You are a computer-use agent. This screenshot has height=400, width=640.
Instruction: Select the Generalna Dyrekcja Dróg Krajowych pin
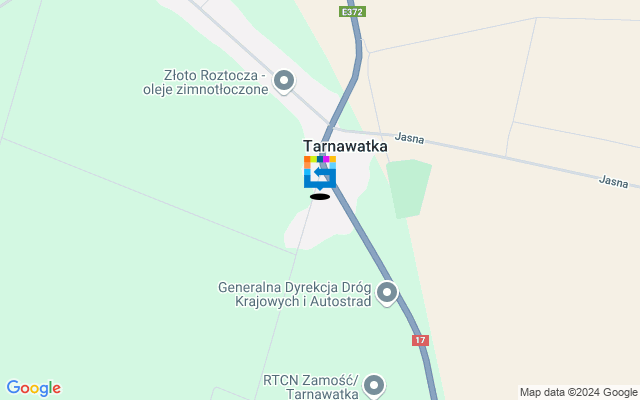(387, 293)
